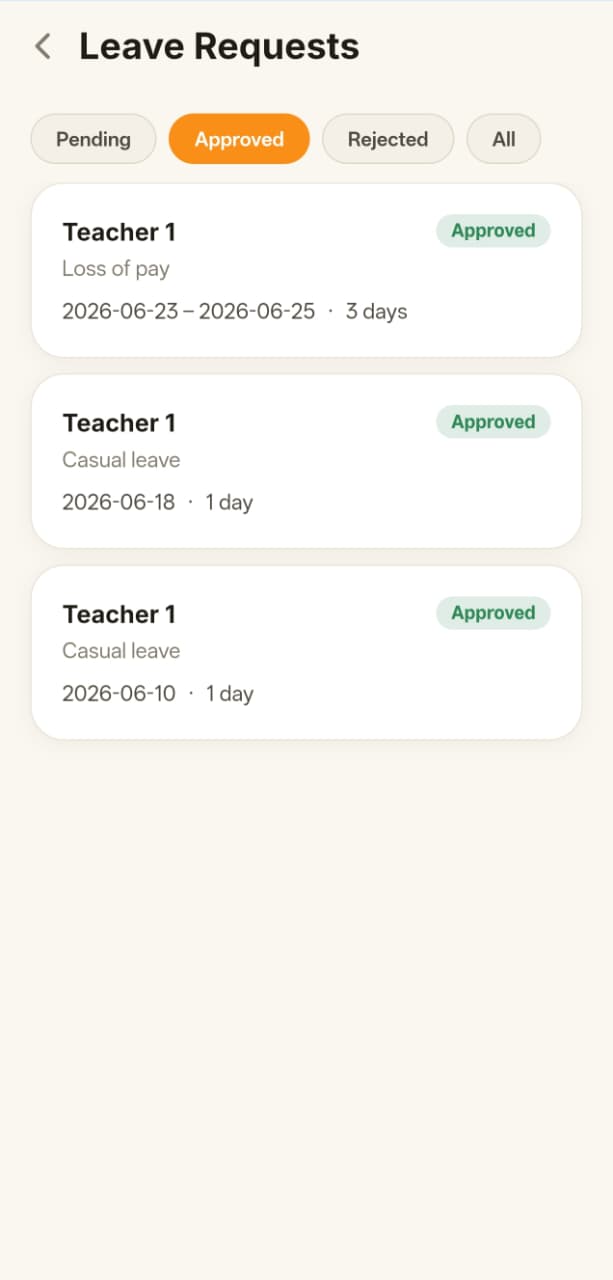
Task: Show Rejected leave requests
Action: (x=388, y=139)
